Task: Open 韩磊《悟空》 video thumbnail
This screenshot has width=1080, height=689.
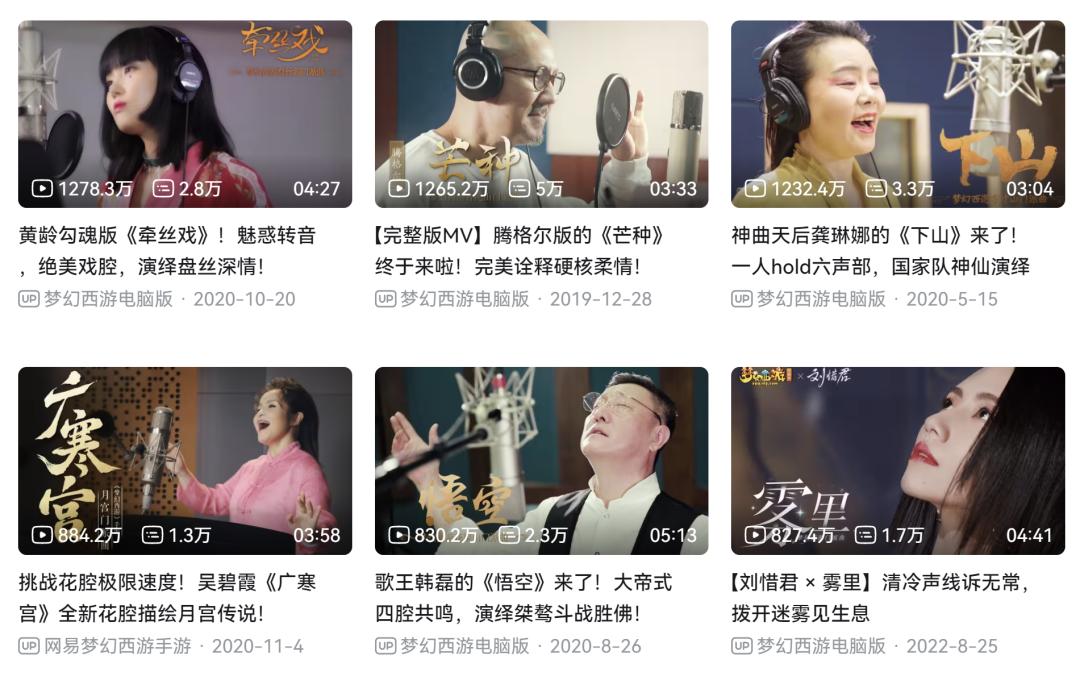Action: coord(541,460)
